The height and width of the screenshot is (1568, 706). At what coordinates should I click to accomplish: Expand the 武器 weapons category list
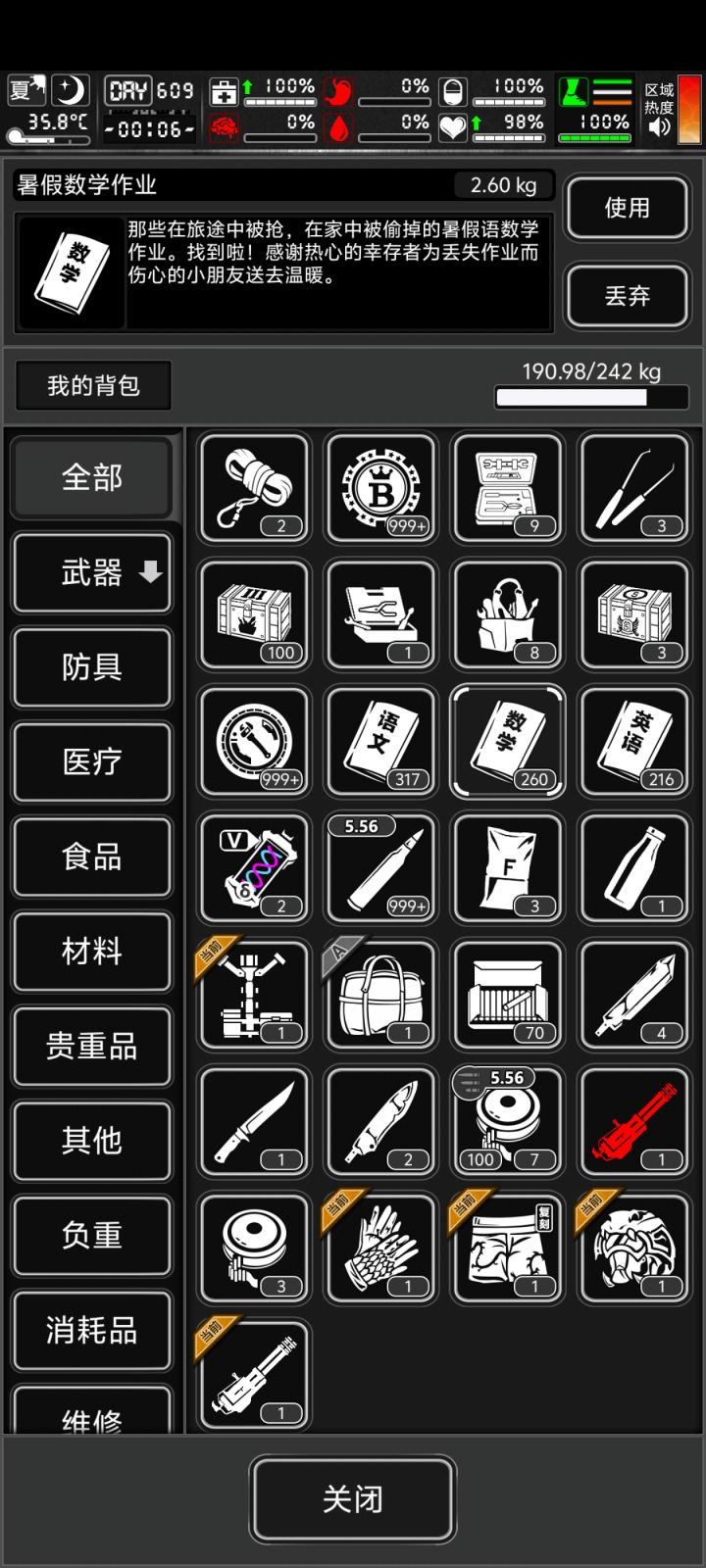91,572
